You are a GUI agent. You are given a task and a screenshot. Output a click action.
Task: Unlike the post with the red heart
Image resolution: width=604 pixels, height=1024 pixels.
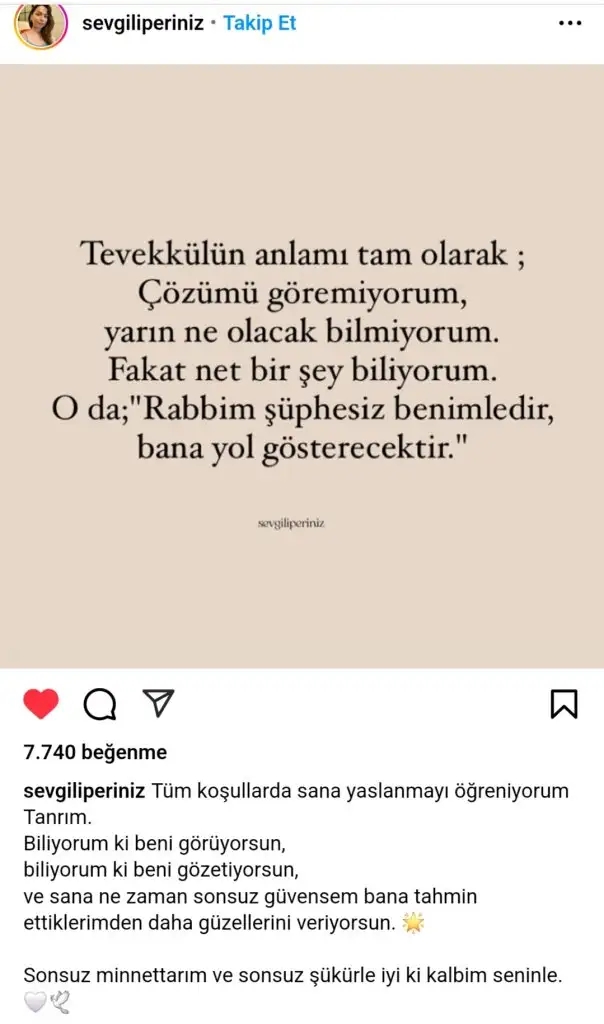point(41,705)
